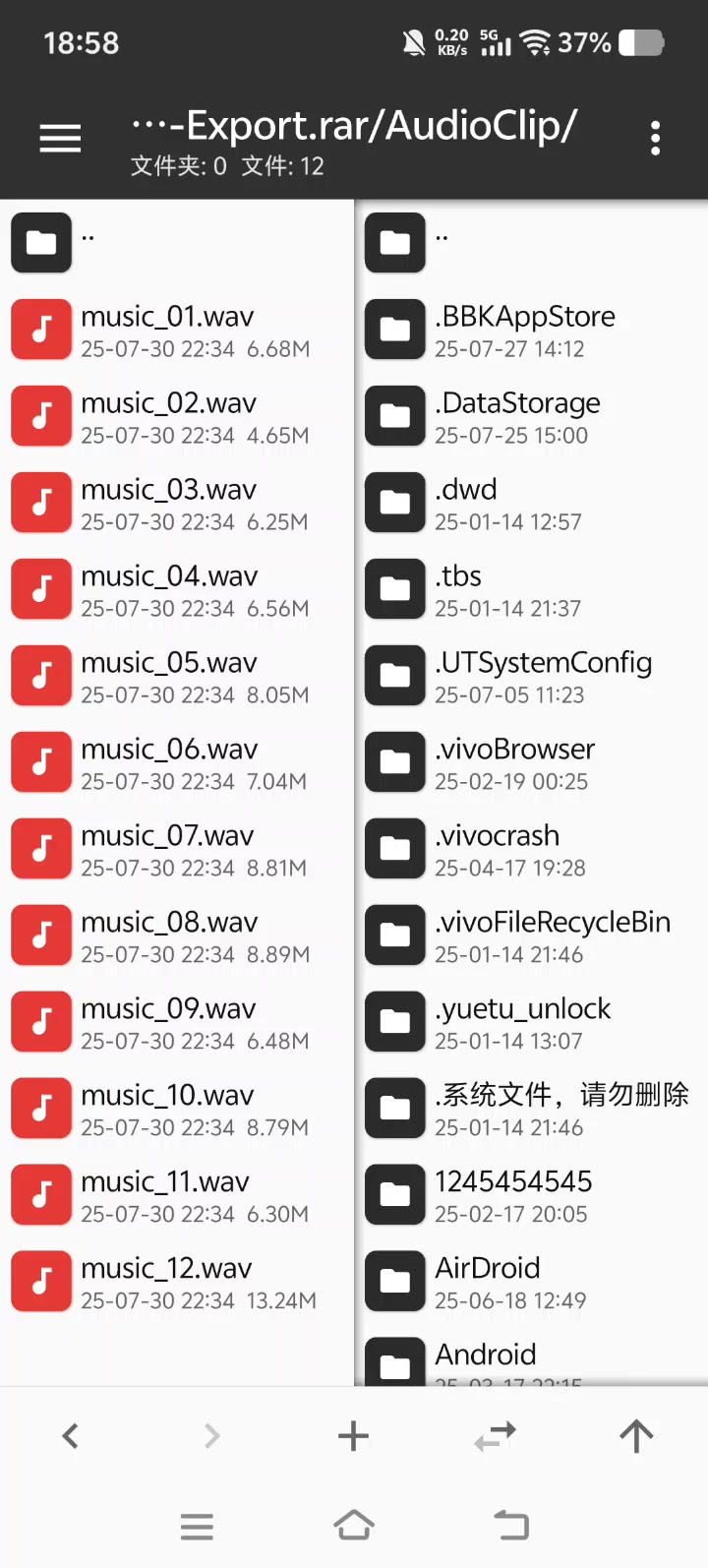This screenshot has width=708, height=1568.
Task: Open the AirDroid folder
Action: 531,1282
